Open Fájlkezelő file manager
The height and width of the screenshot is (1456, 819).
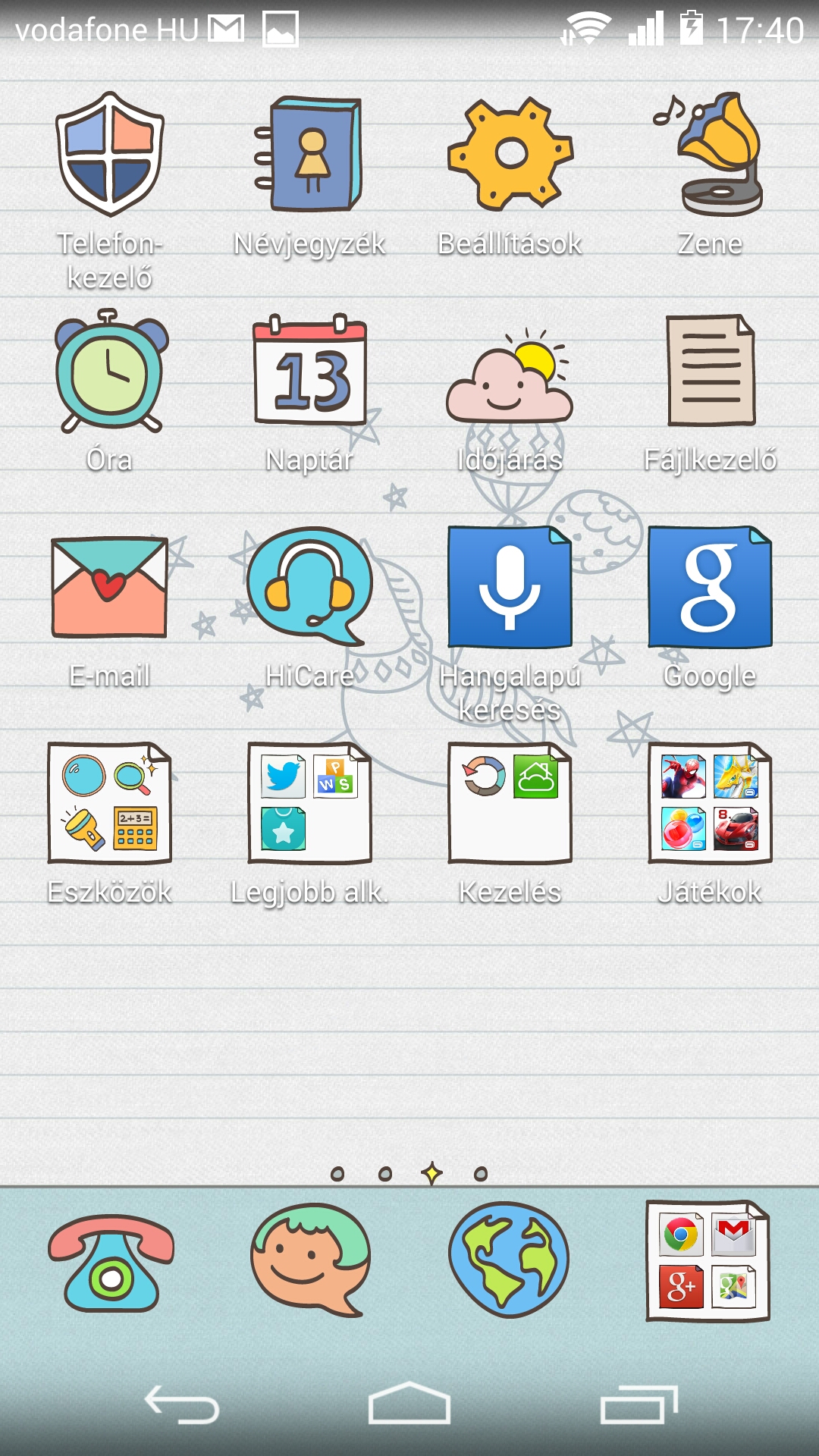[x=711, y=370]
